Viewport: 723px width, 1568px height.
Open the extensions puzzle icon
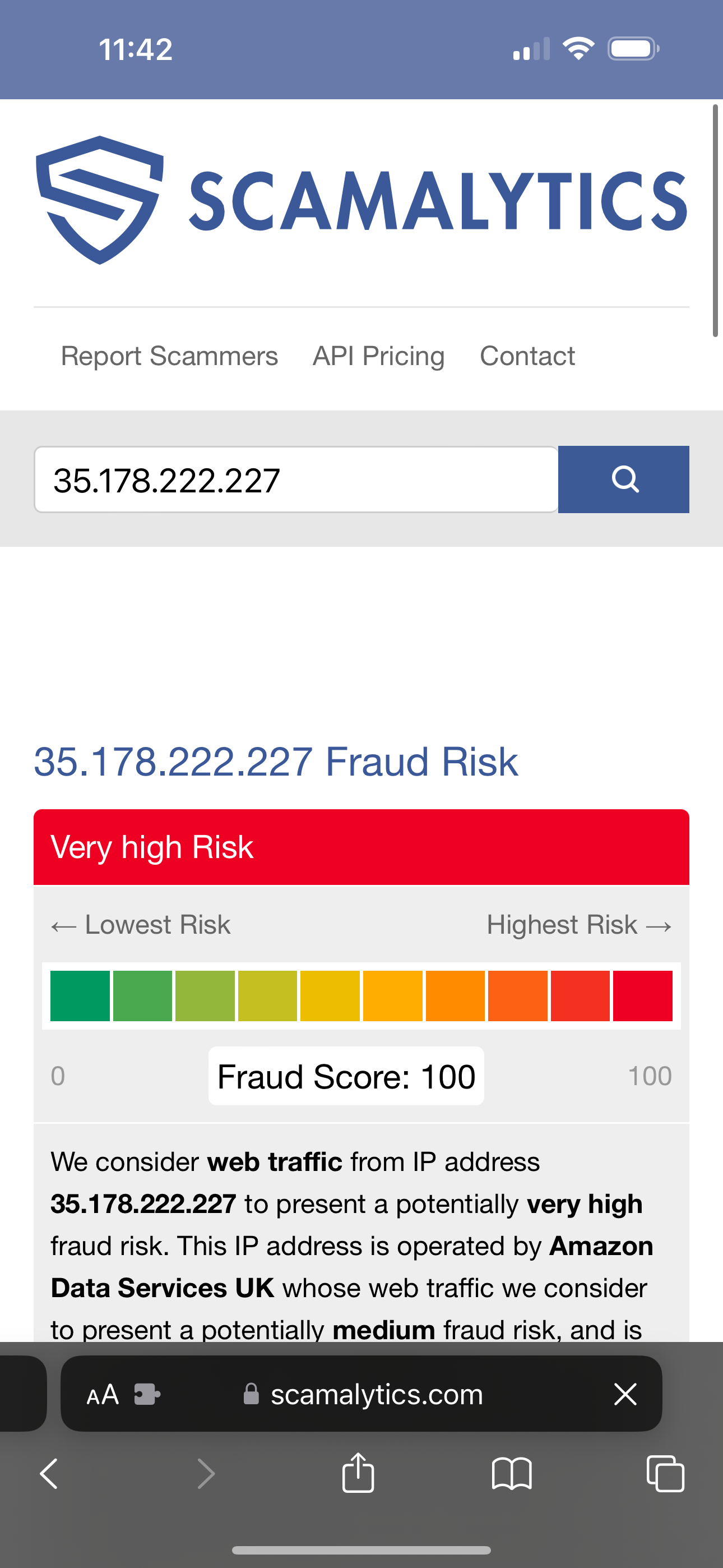click(147, 1395)
